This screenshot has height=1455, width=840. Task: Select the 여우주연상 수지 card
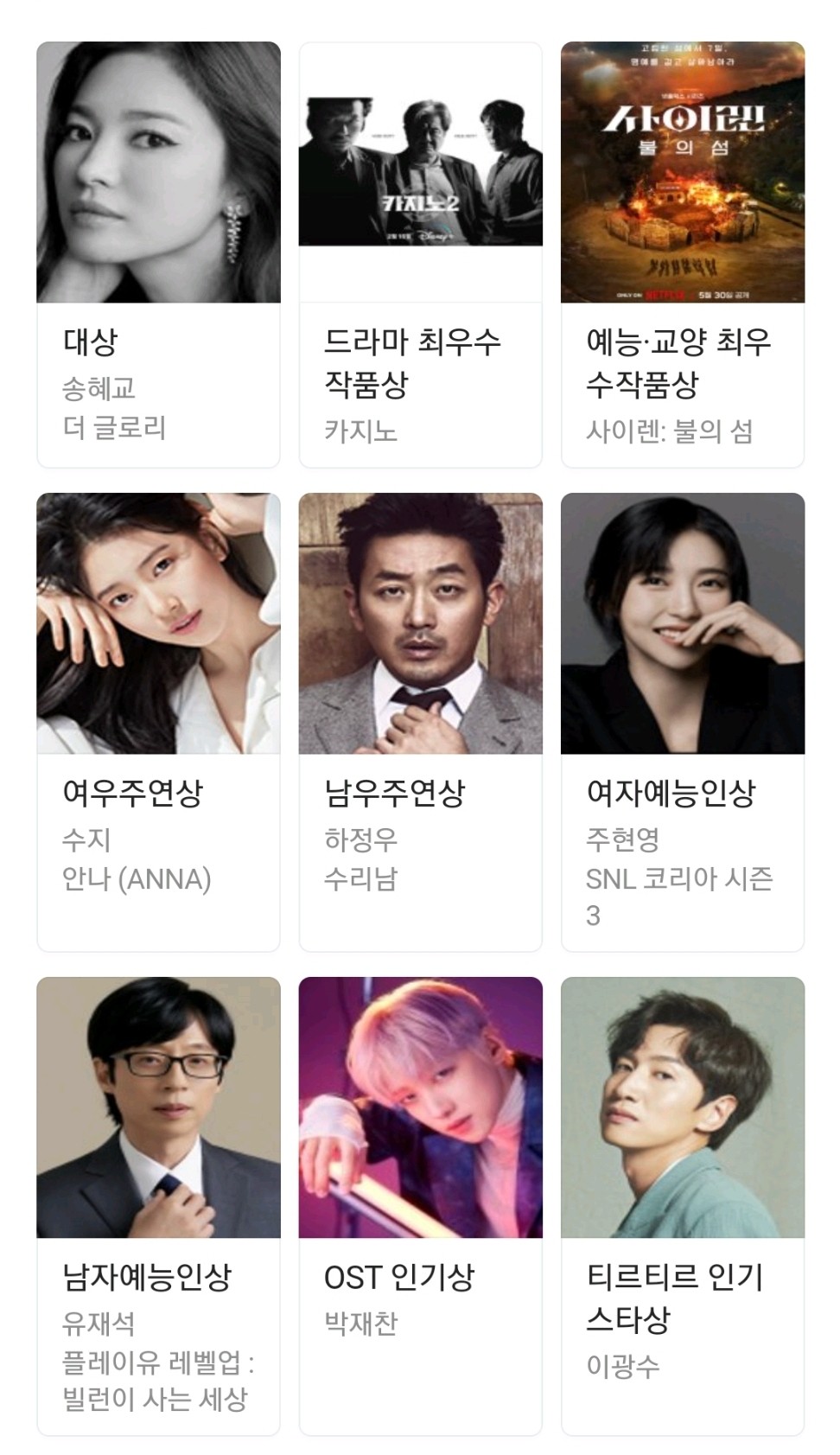pyautogui.click(x=158, y=721)
